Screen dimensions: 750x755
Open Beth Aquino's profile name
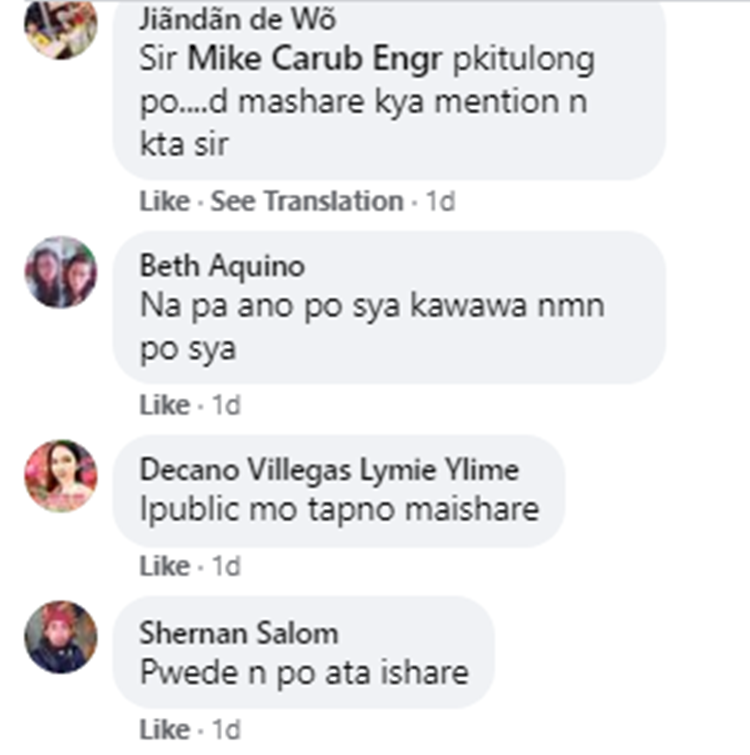222,266
